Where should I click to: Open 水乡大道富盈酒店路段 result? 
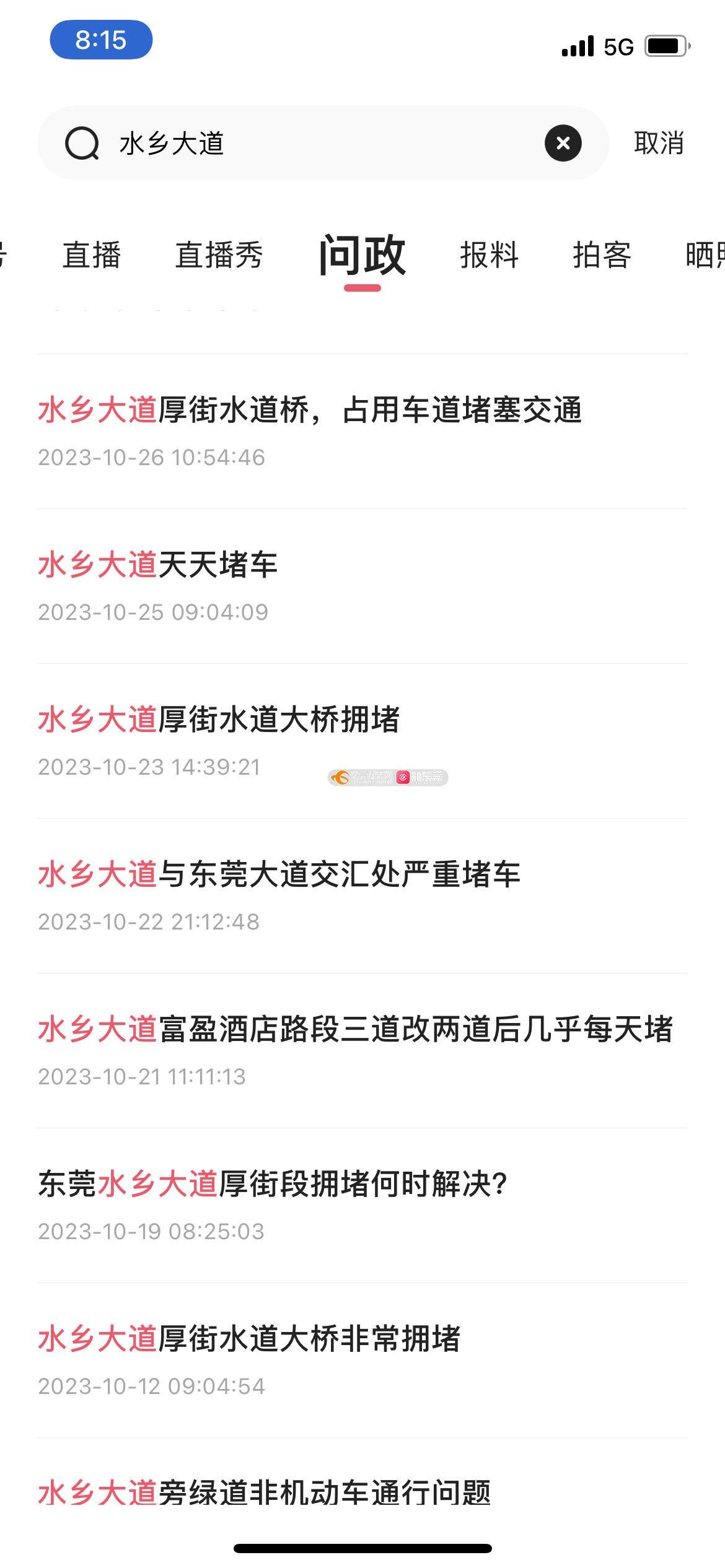(x=355, y=1030)
